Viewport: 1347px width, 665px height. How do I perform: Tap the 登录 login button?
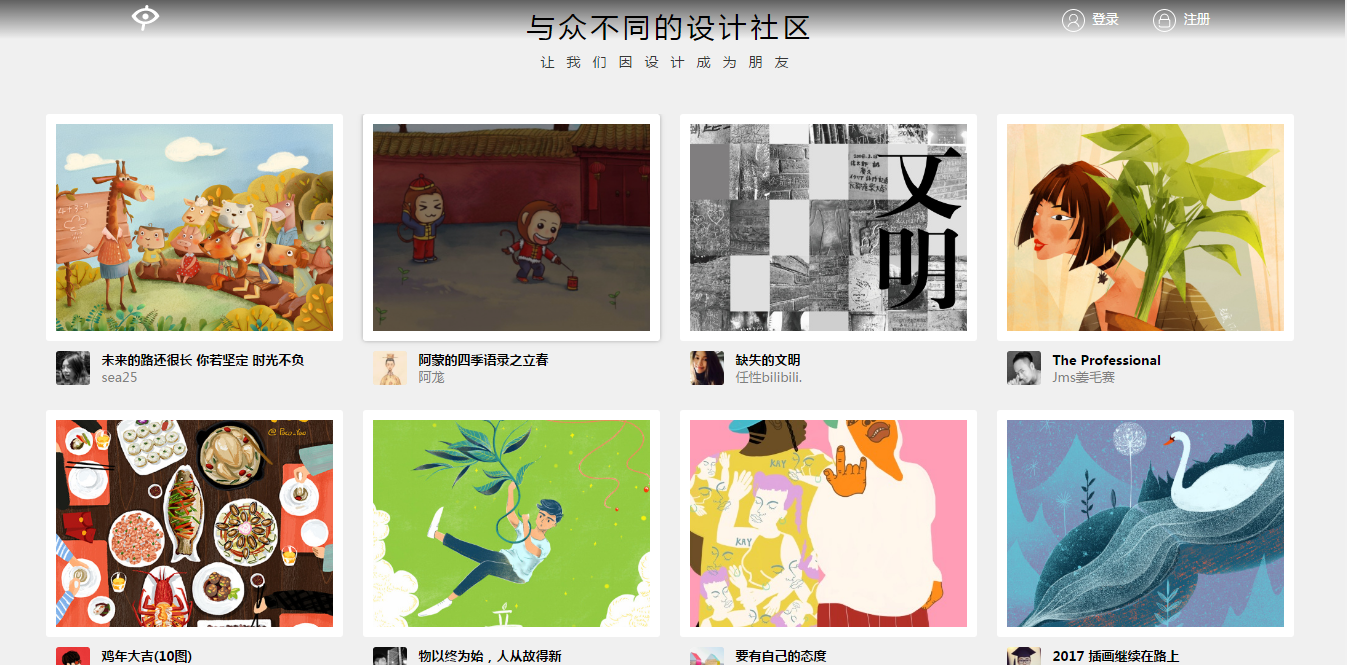point(1091,20)
